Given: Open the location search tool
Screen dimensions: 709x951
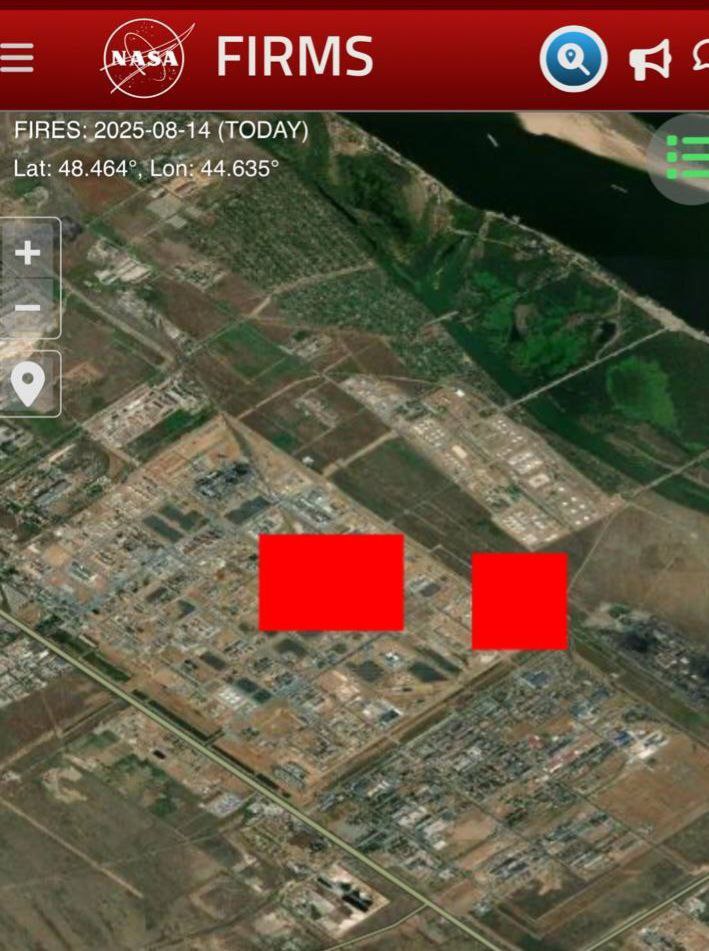Looking at the screenshot, I should point(574,59).
